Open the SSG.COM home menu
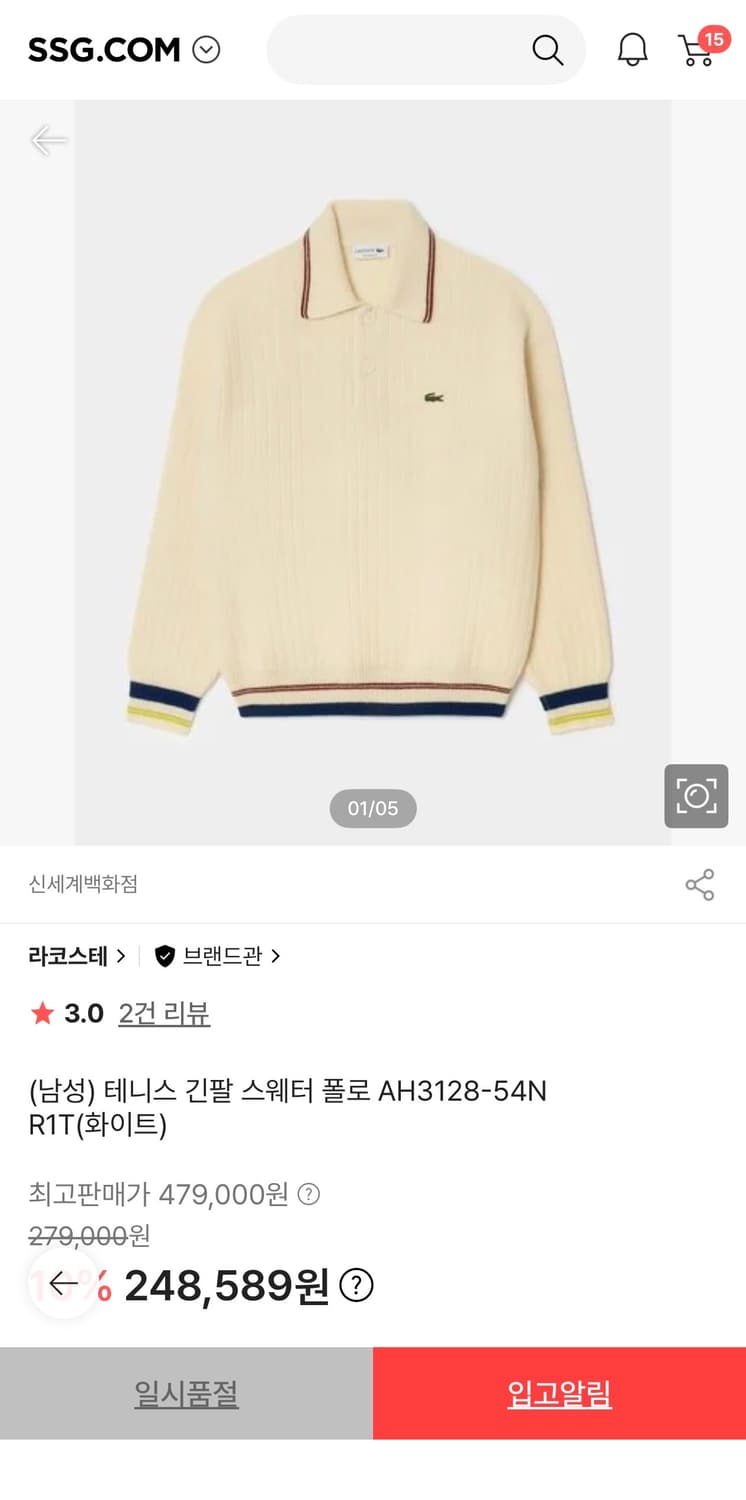This screenshot has width=746, height=1500. coord(101,49)
